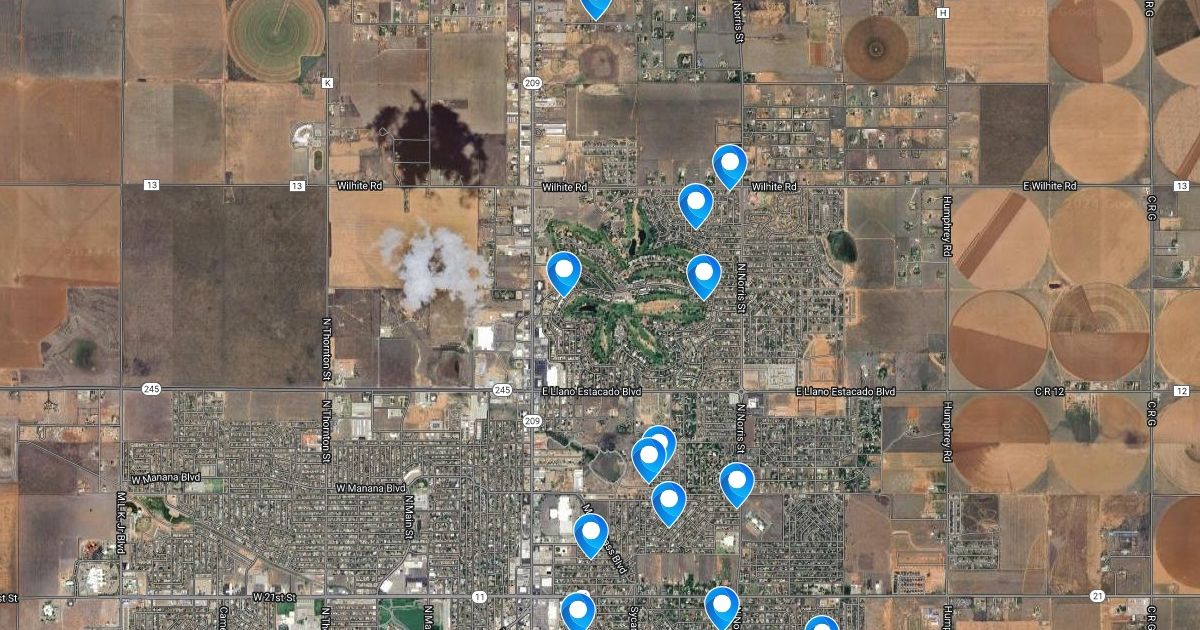Select the pin beside the 209 marker at the top edge
Screen dimensions: 1200x630
click(596, 6)
